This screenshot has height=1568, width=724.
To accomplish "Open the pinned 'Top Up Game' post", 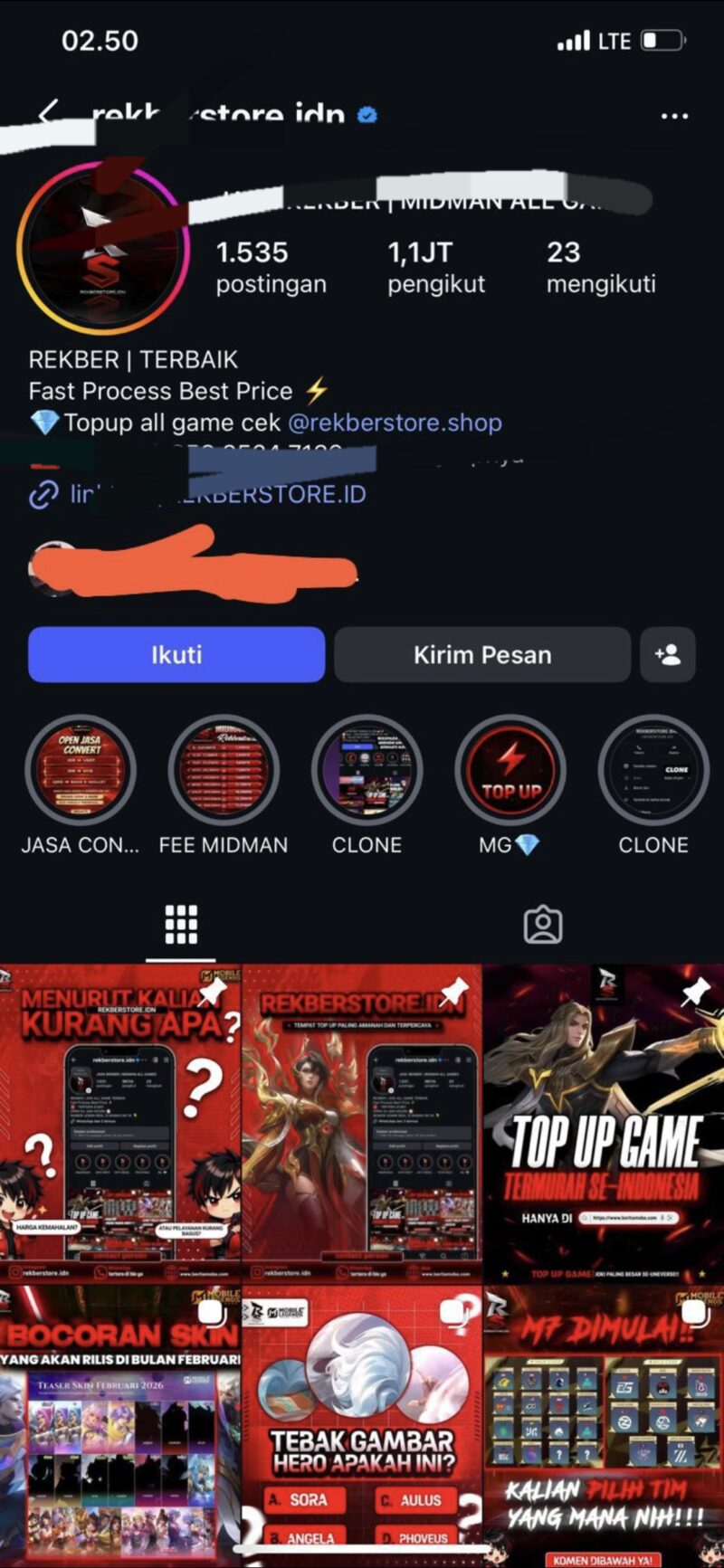I will click(x=604, y=1122).
